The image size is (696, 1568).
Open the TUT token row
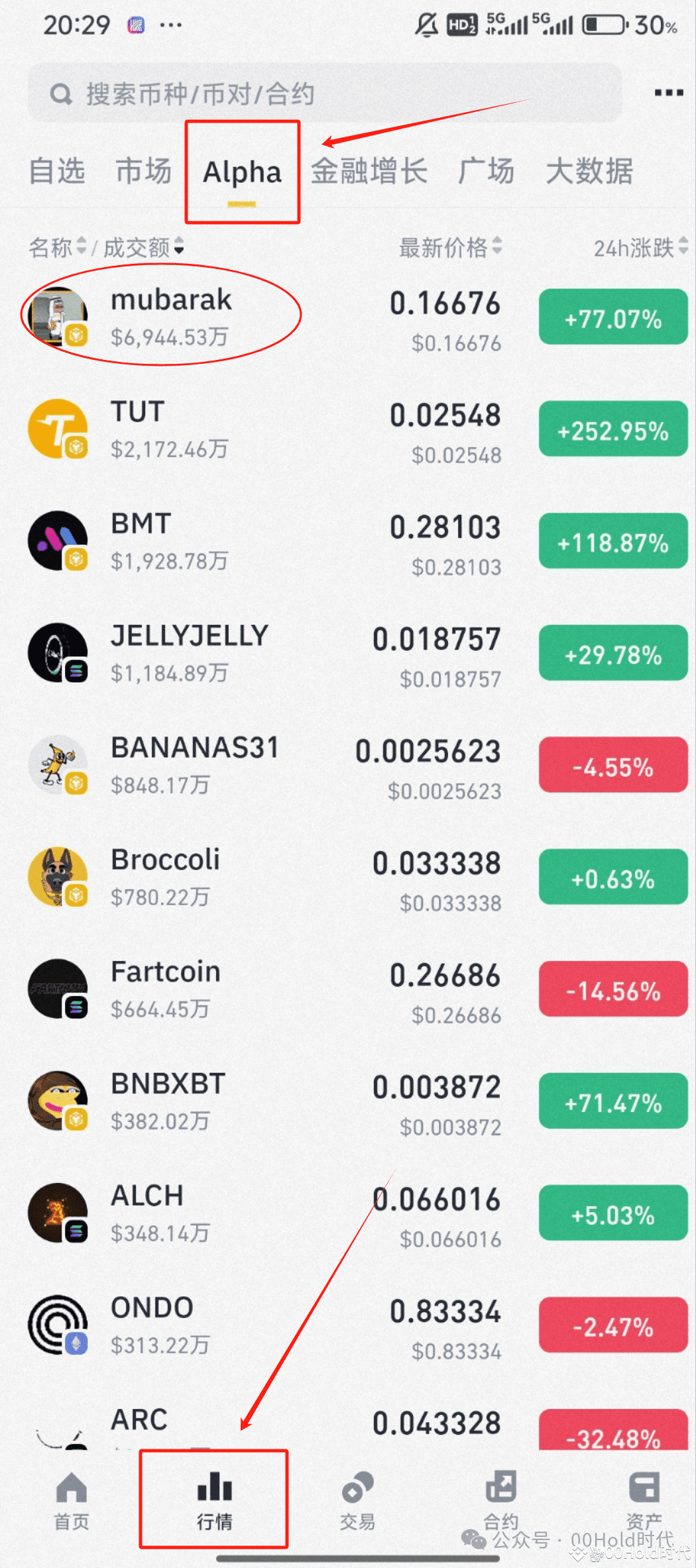click(x=348, y=429)
